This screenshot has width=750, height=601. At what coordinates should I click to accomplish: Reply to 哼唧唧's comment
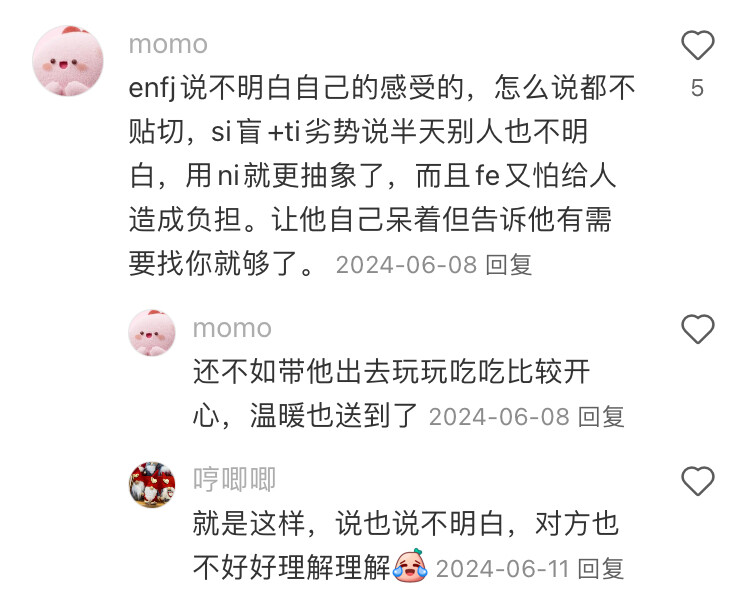[601, 569]
